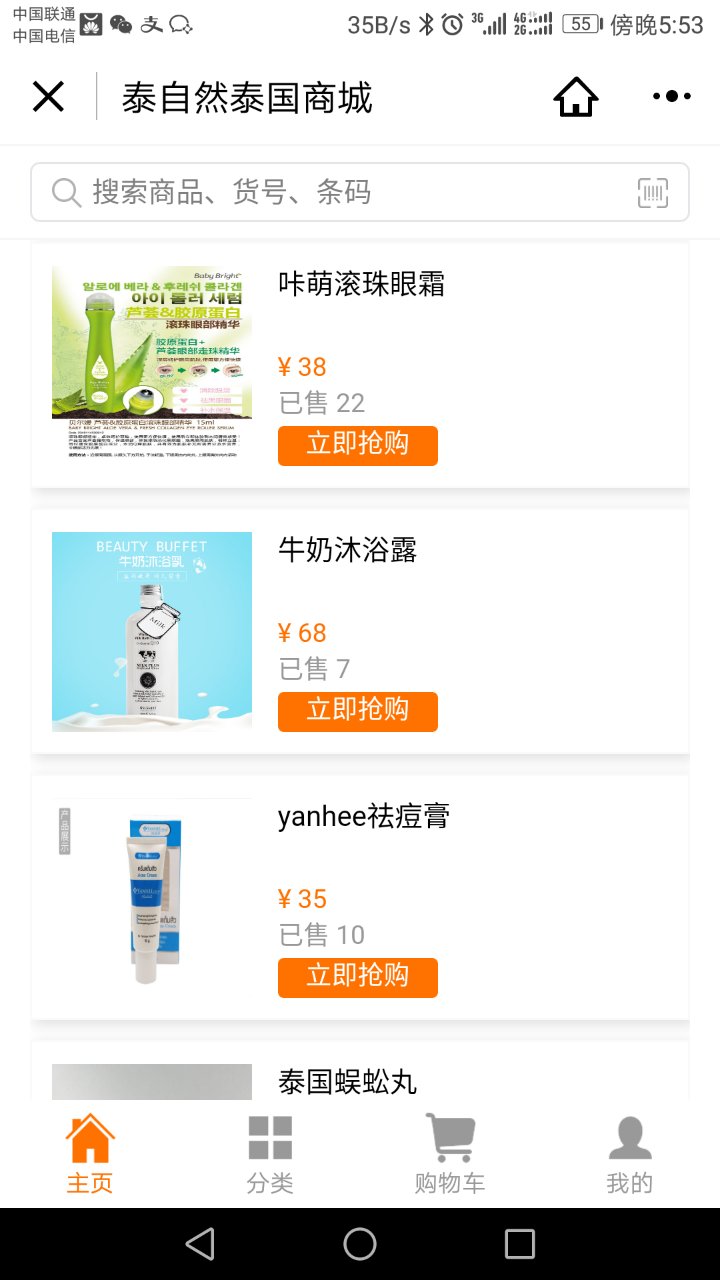Go to the 我的 tab
This screenshot has height=1280, width=720.
point(629,1155)
